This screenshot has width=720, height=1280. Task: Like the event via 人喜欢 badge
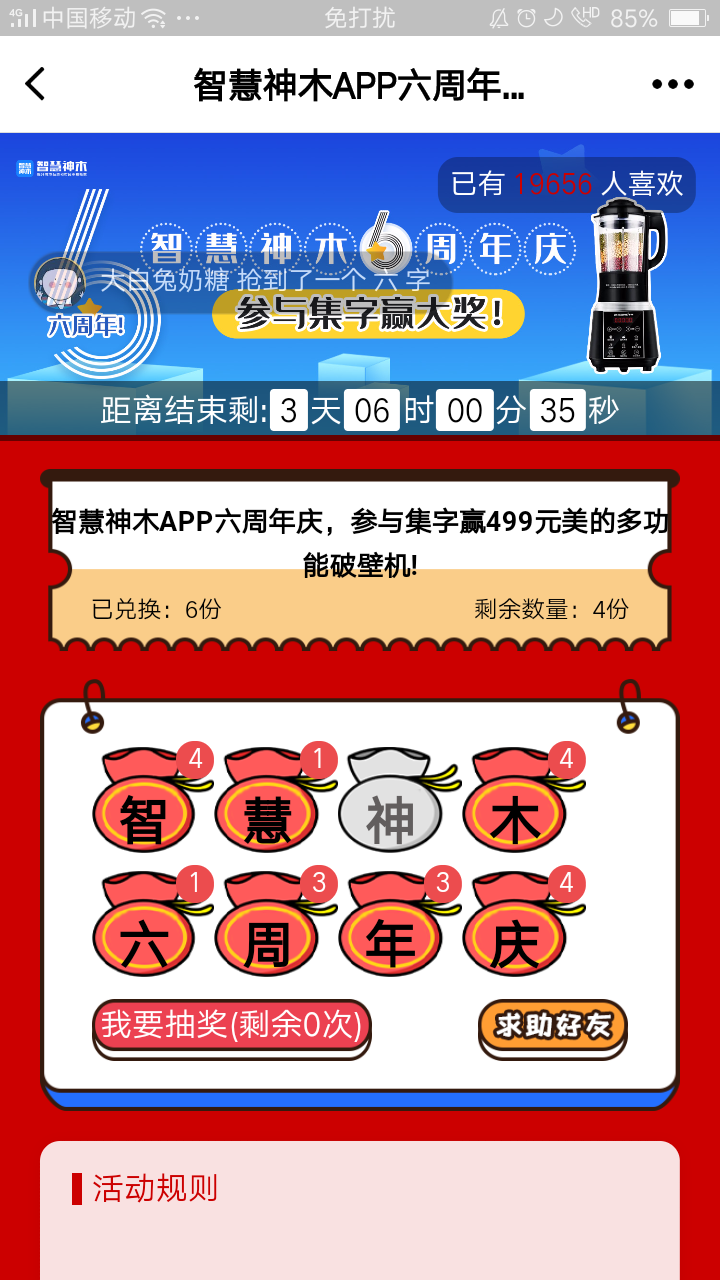pos(566,184)
